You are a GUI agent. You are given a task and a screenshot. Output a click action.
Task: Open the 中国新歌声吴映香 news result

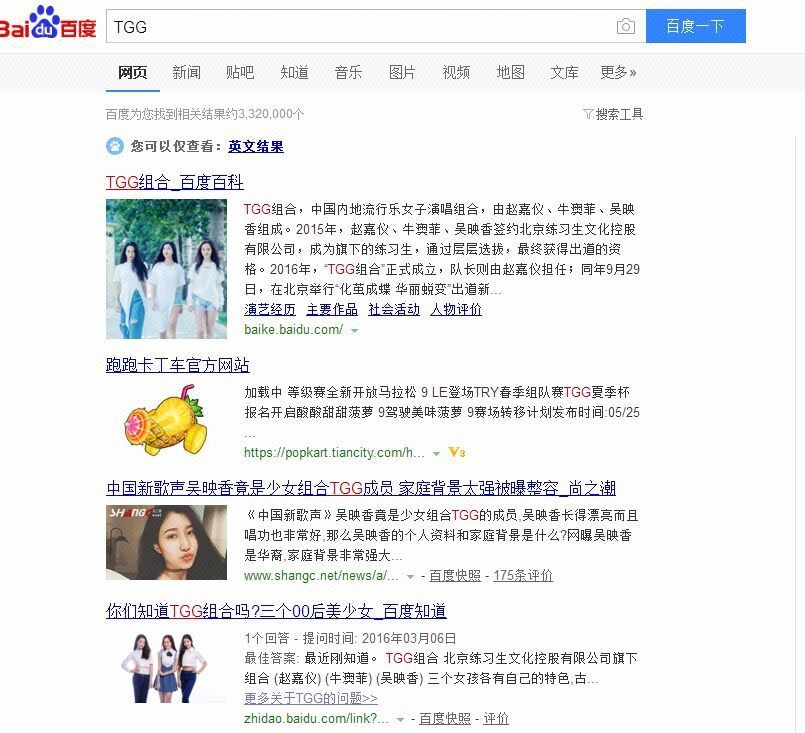[361, 488]
